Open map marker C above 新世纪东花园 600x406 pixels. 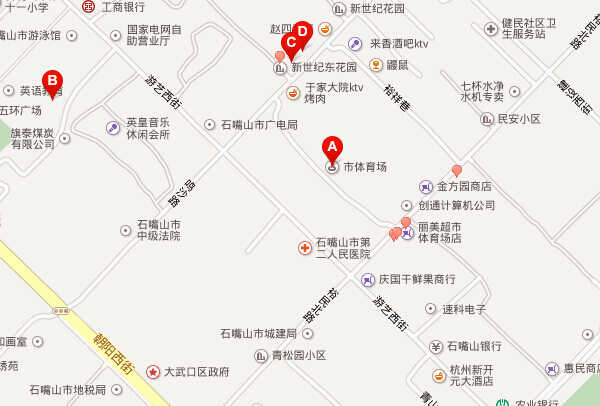(291, 43)
